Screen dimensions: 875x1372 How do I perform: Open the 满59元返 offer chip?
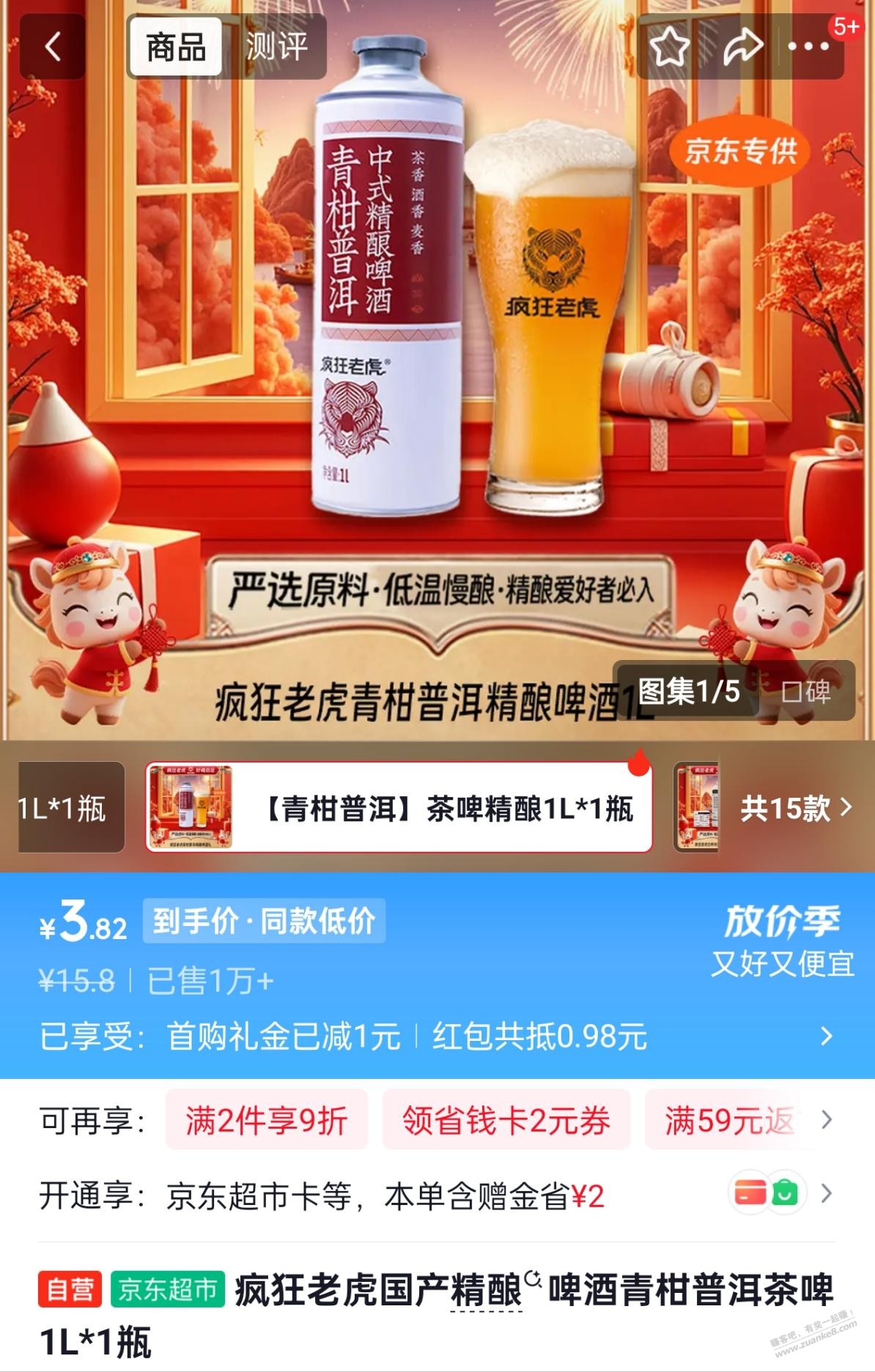[x=729, y=1120]
